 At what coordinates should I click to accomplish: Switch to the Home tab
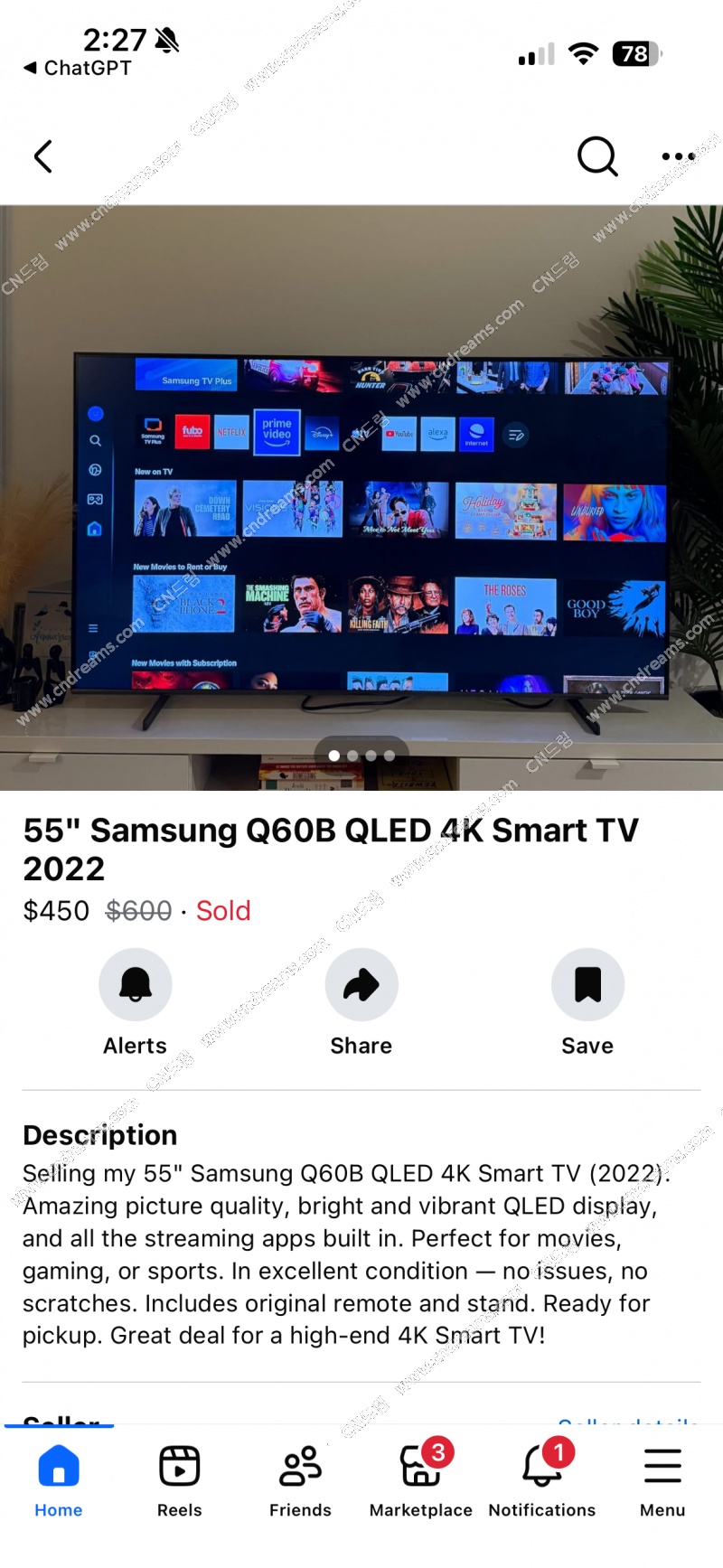pyautogui.click(x=59, y=1480)
